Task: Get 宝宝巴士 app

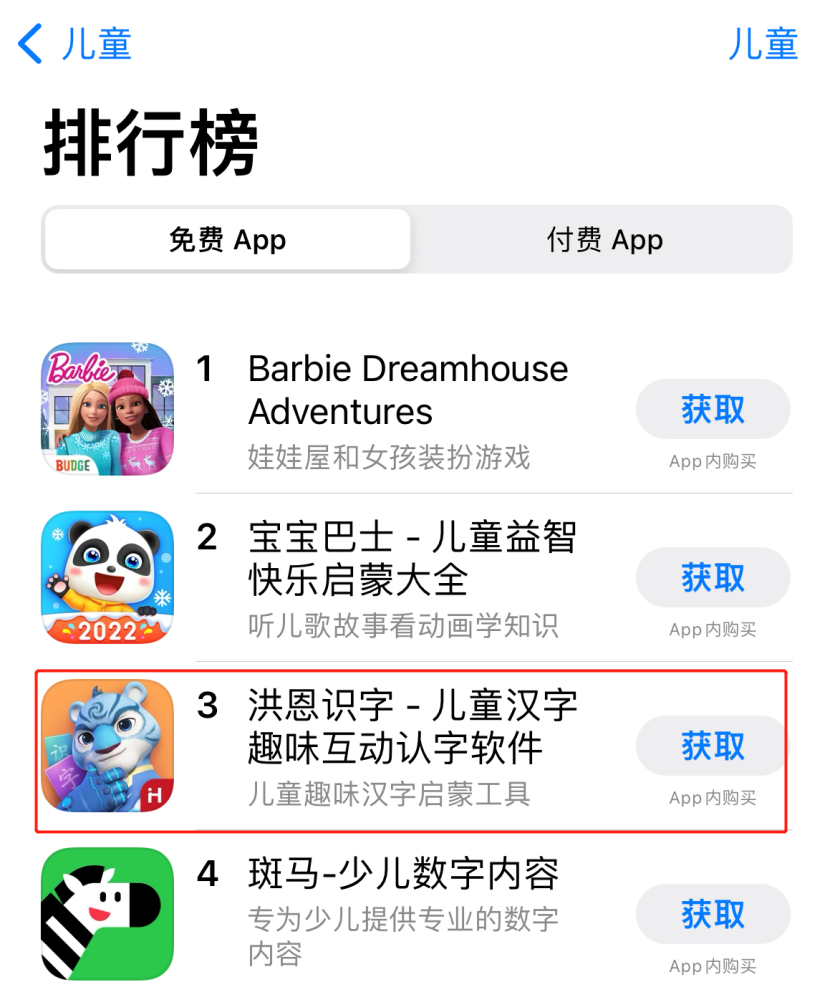Action: (713, 577)
